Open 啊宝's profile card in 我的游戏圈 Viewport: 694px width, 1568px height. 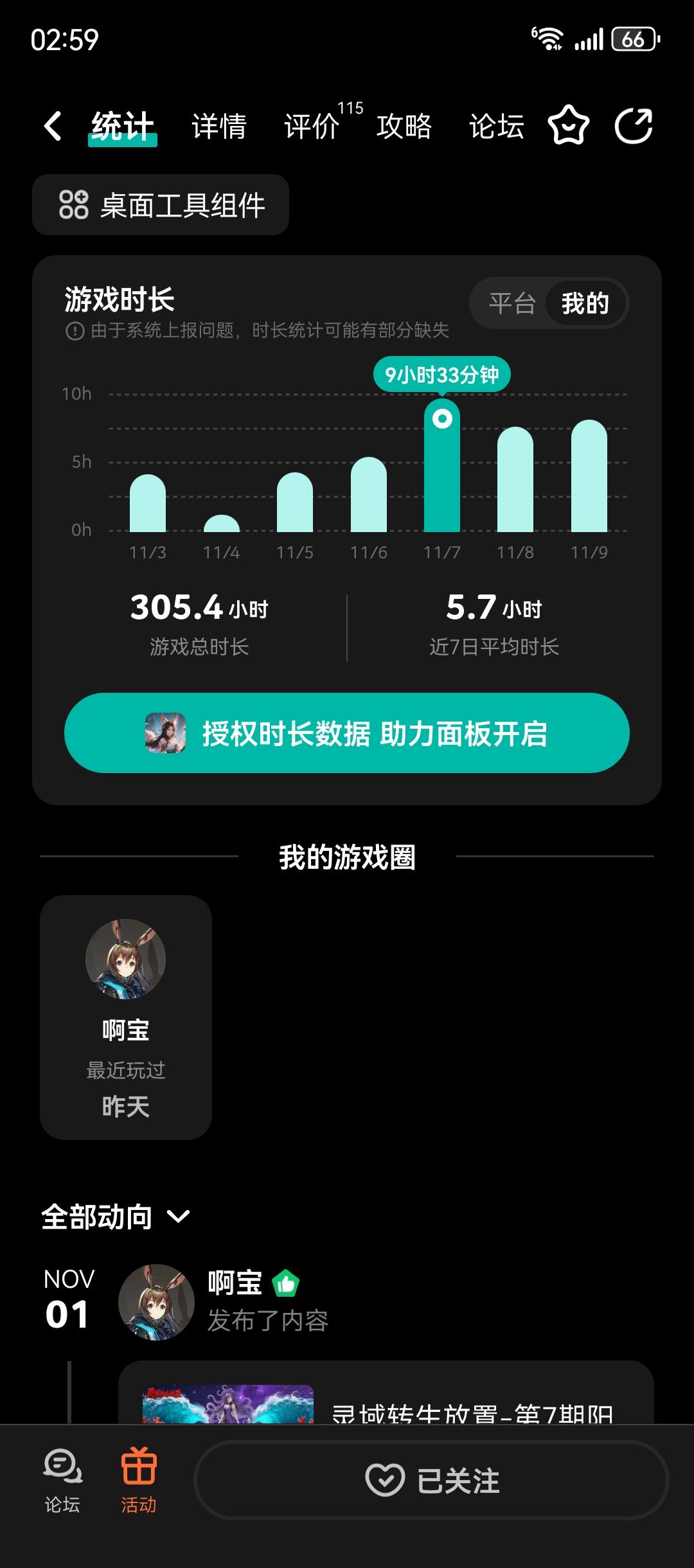(x=126, y=1022)
